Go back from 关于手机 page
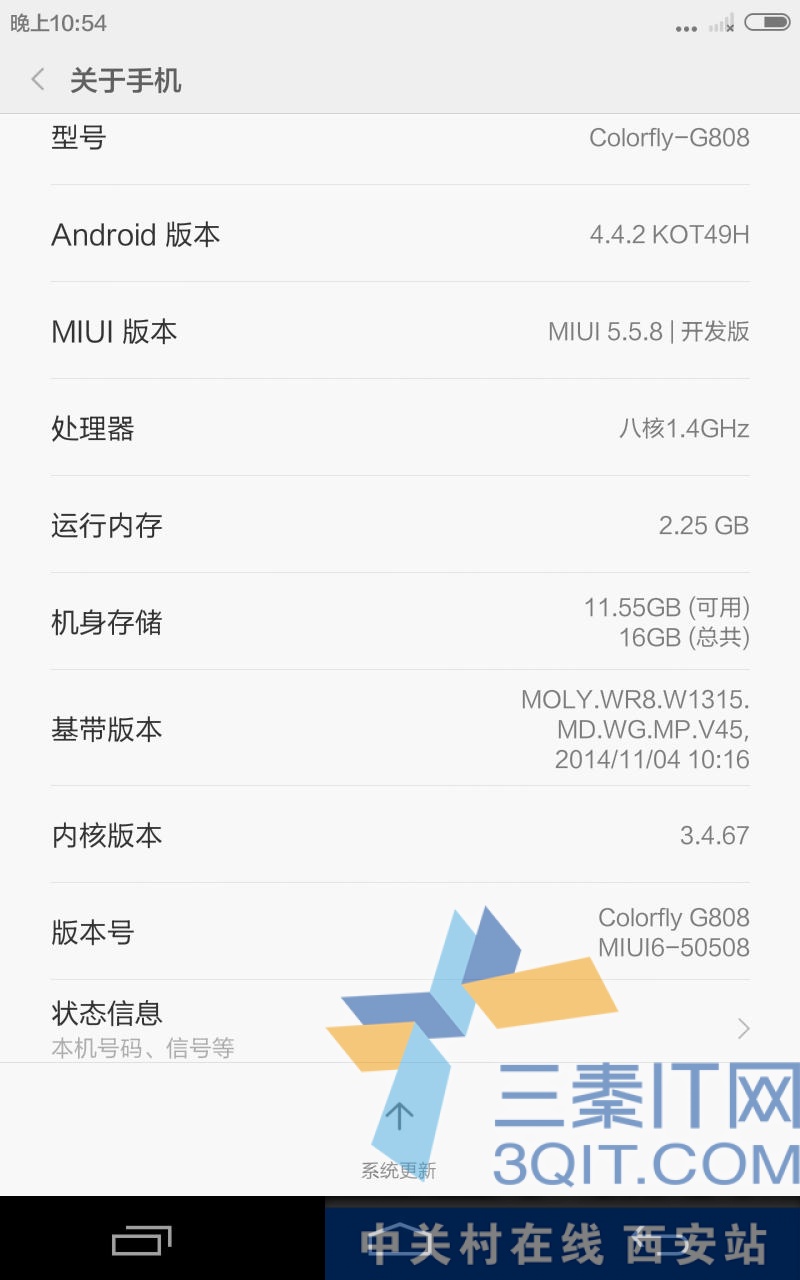 coord(38,80)
